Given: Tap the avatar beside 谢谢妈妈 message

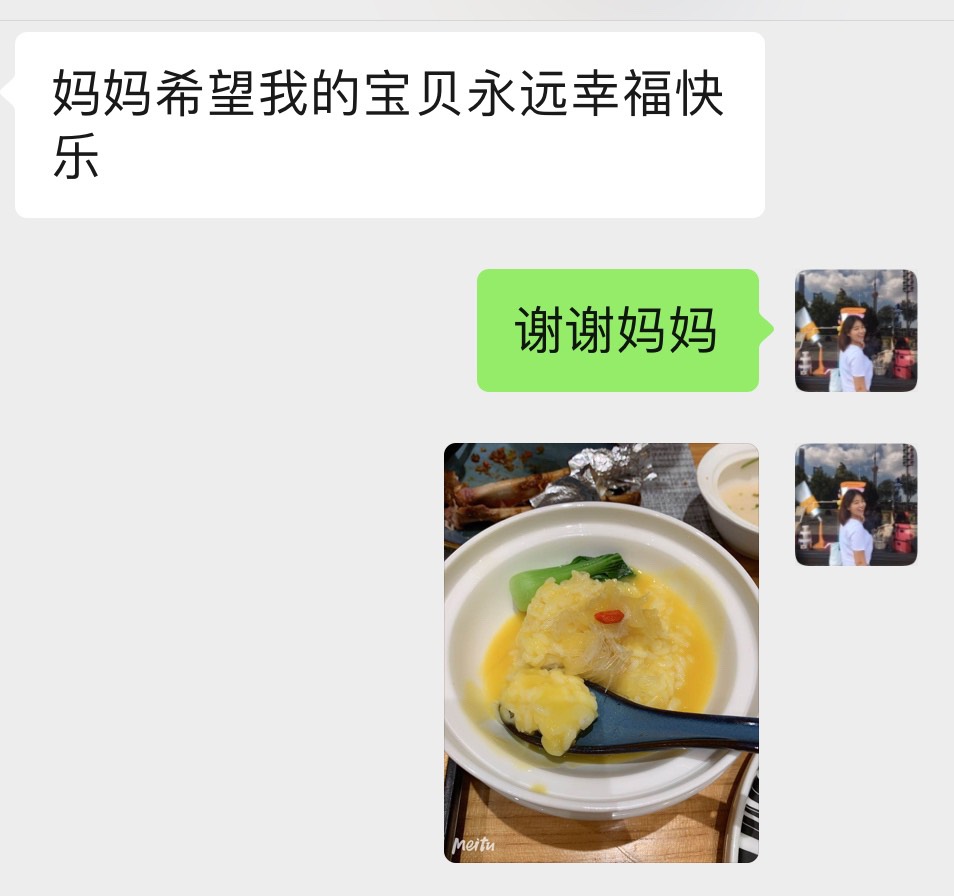Looking at the screenshot, I should click(855, 330).
